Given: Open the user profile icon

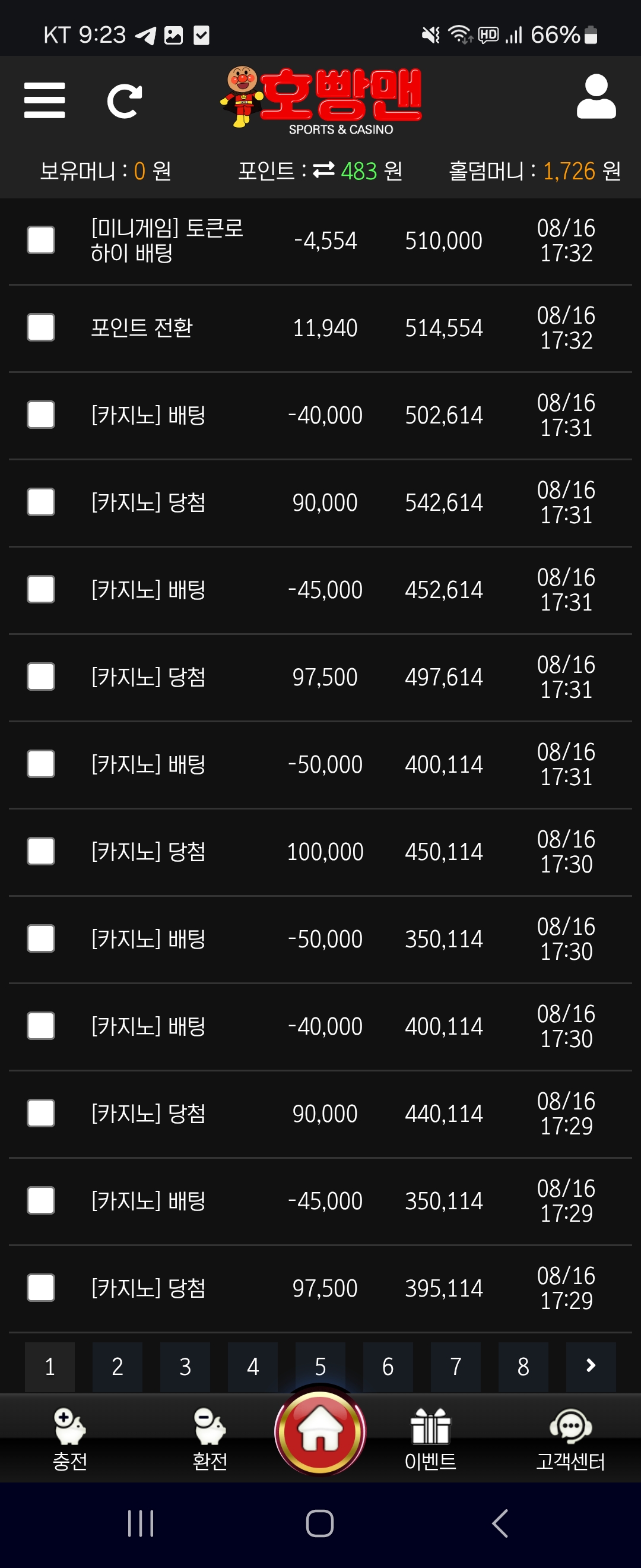Looking at the screenshot, I should [x=596, y=97].
